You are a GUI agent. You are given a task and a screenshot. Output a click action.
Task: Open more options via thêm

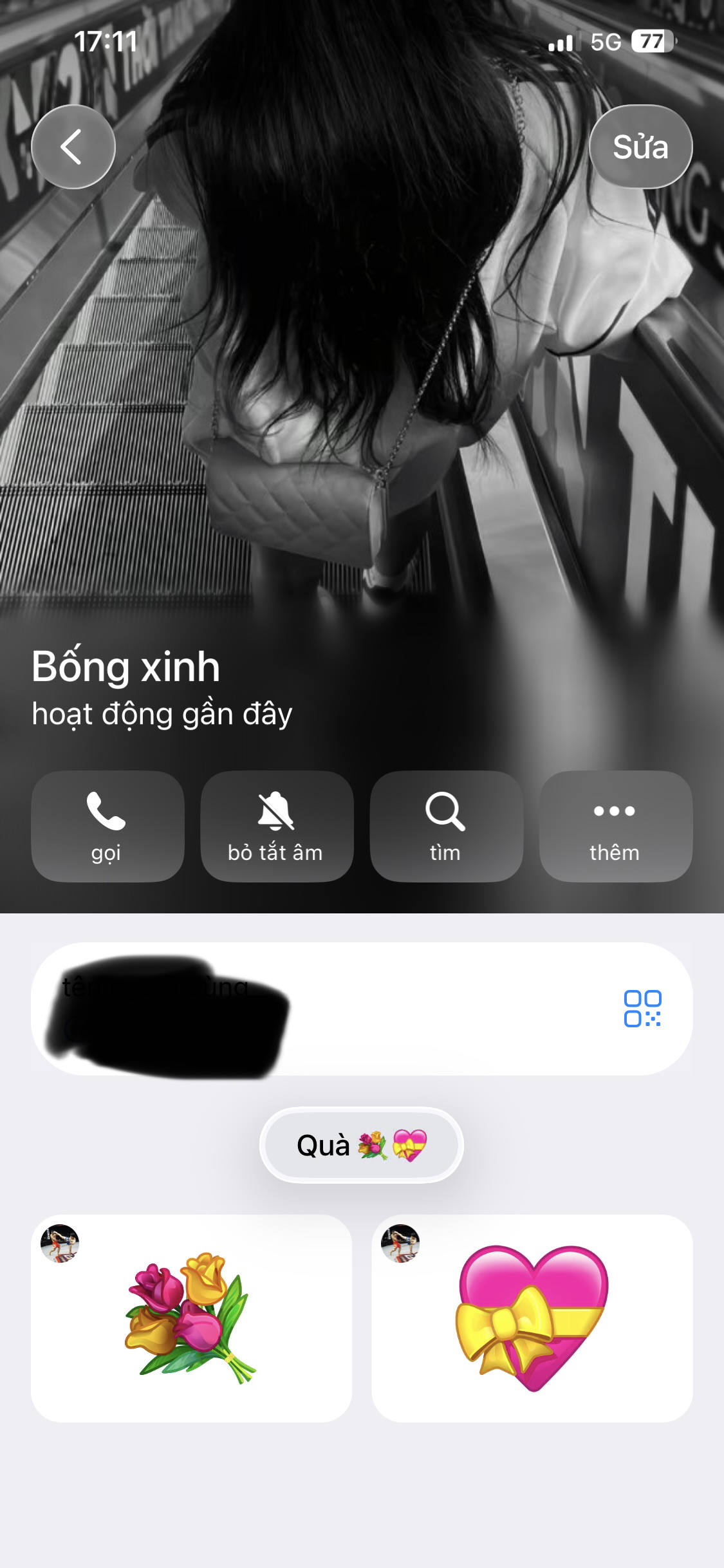coord(616,826)
